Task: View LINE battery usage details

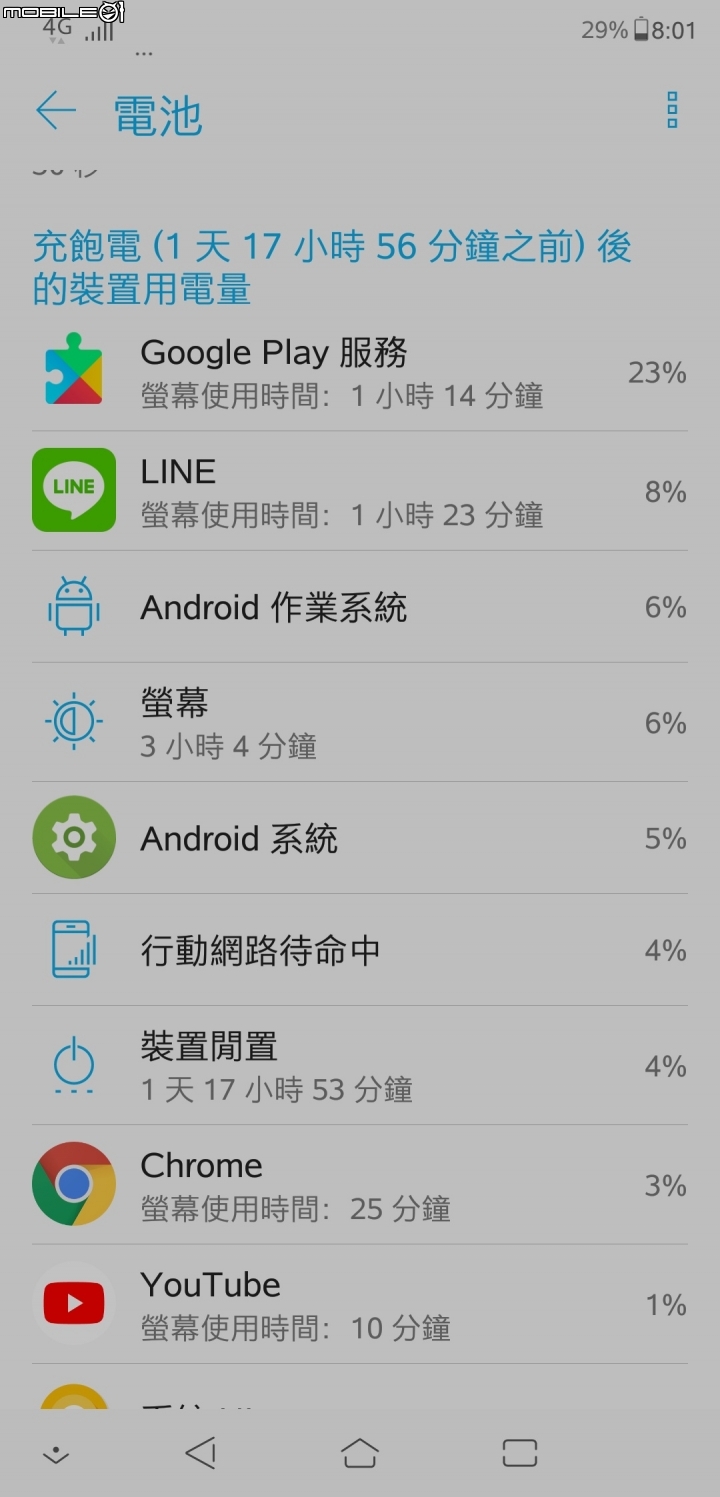Action: point(360,491)
